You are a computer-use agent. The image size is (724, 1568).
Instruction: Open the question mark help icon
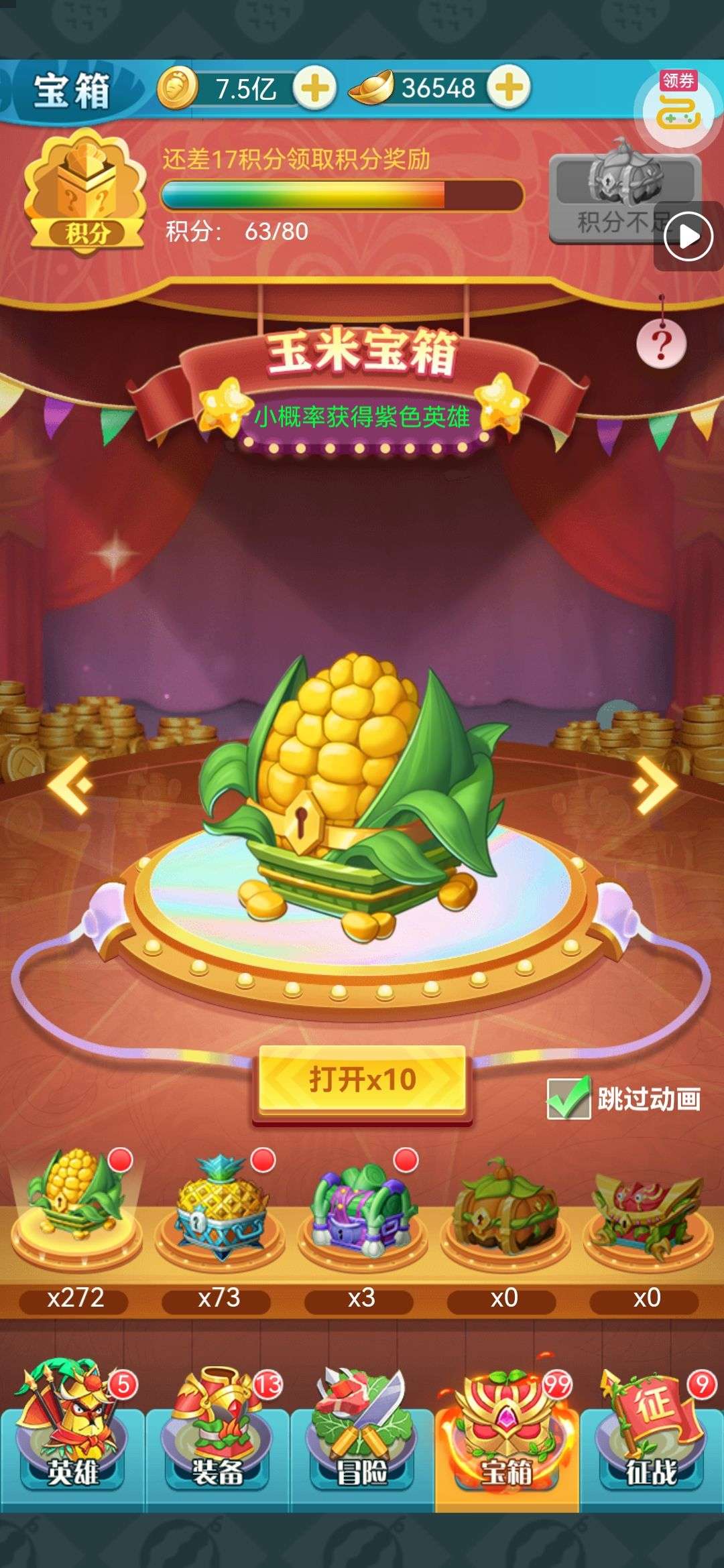[x=661, y=344]
